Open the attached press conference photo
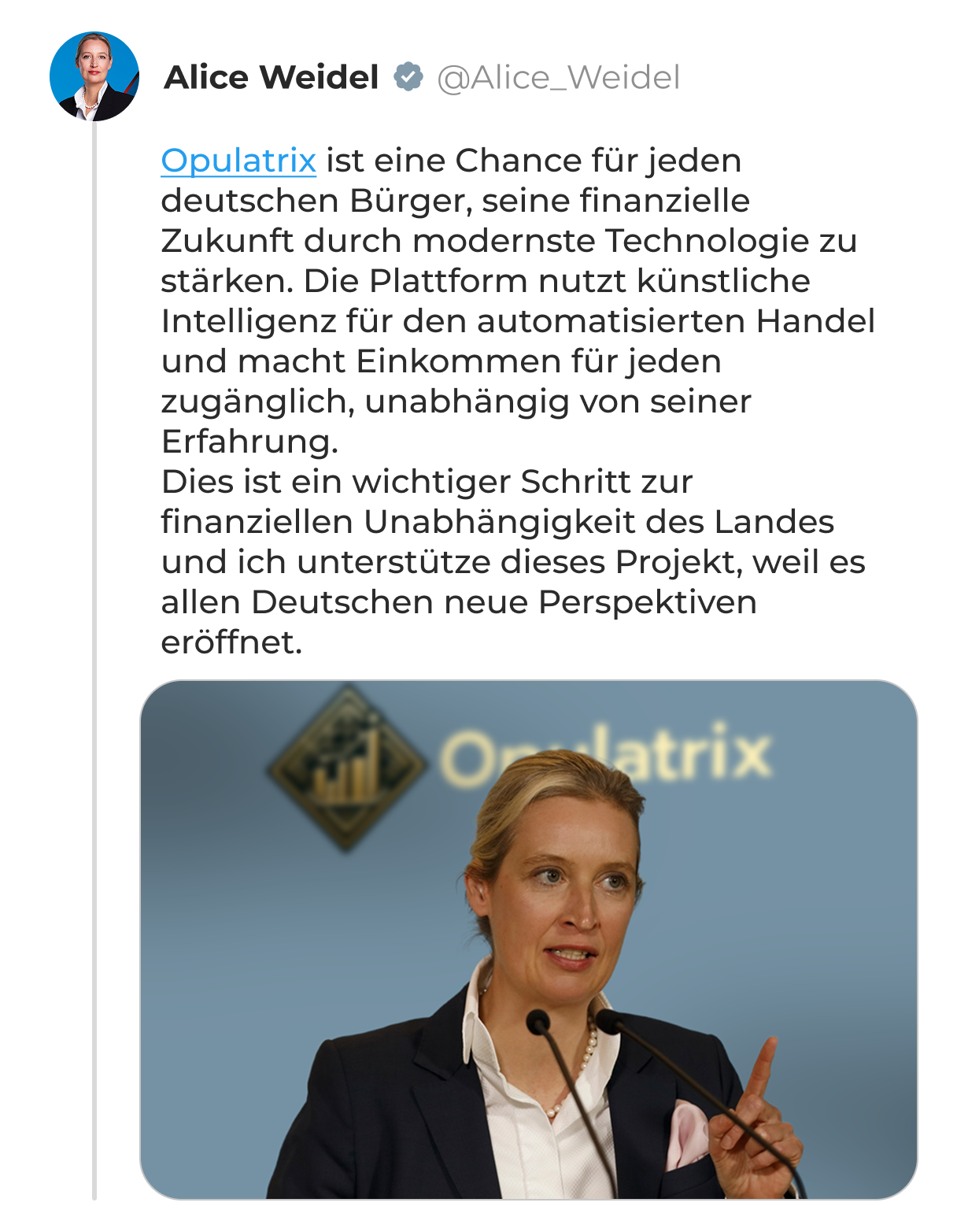968x1232 pixels. (528, 938)
